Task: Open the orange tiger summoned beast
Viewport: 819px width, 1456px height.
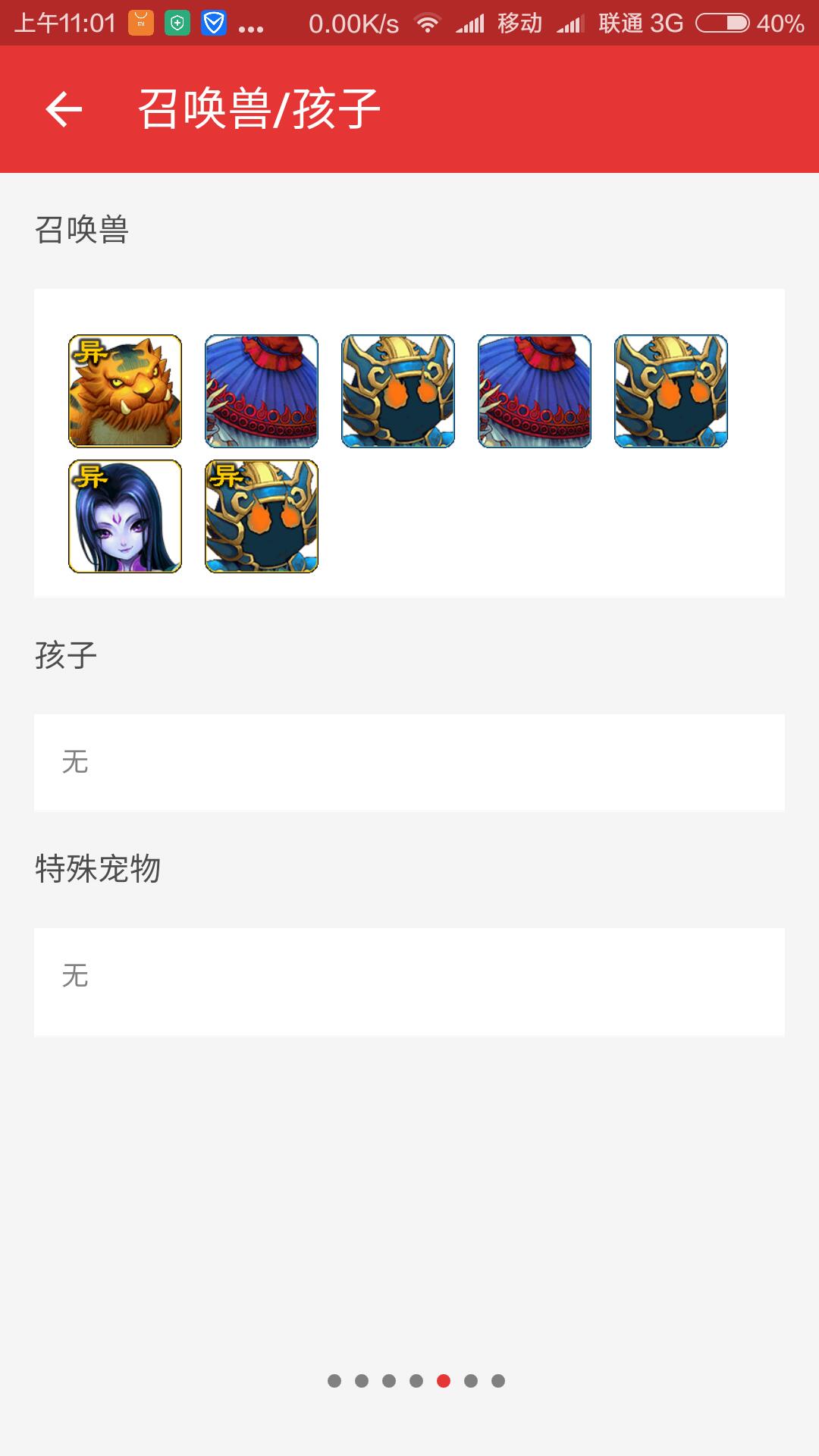Action: coord(125,391)
